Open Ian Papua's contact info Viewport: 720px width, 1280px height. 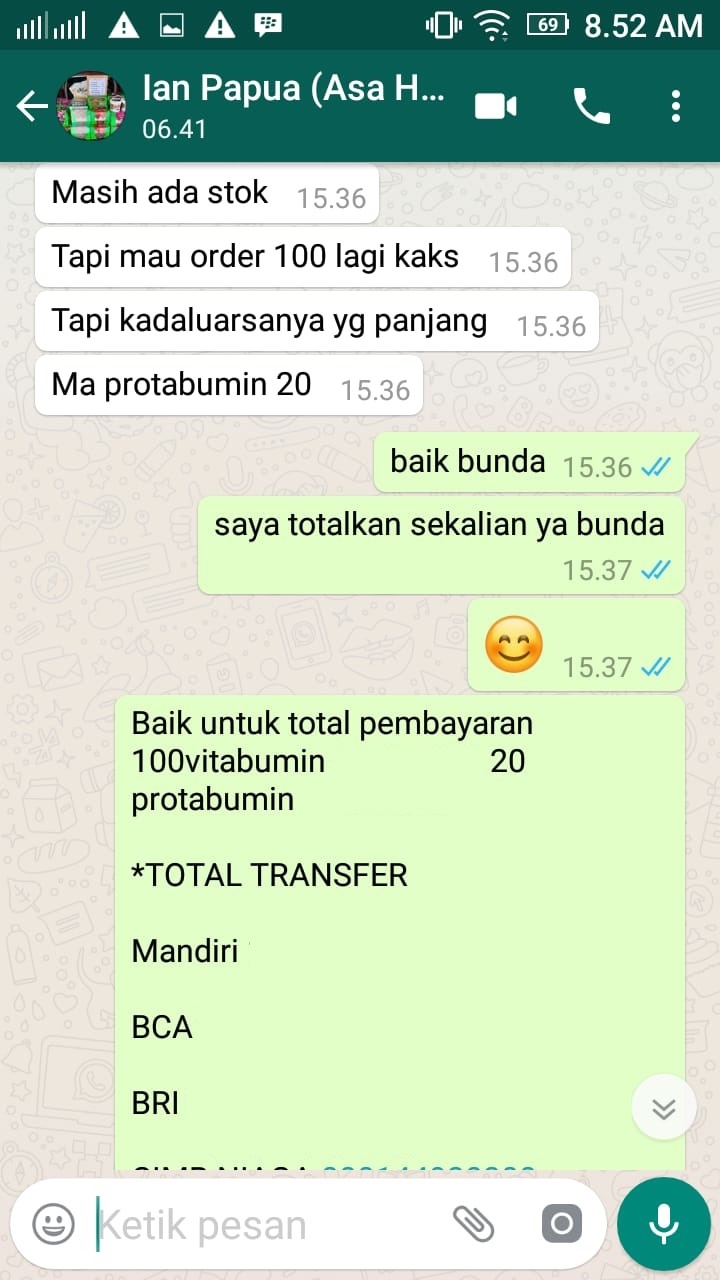tap(290, 105)
